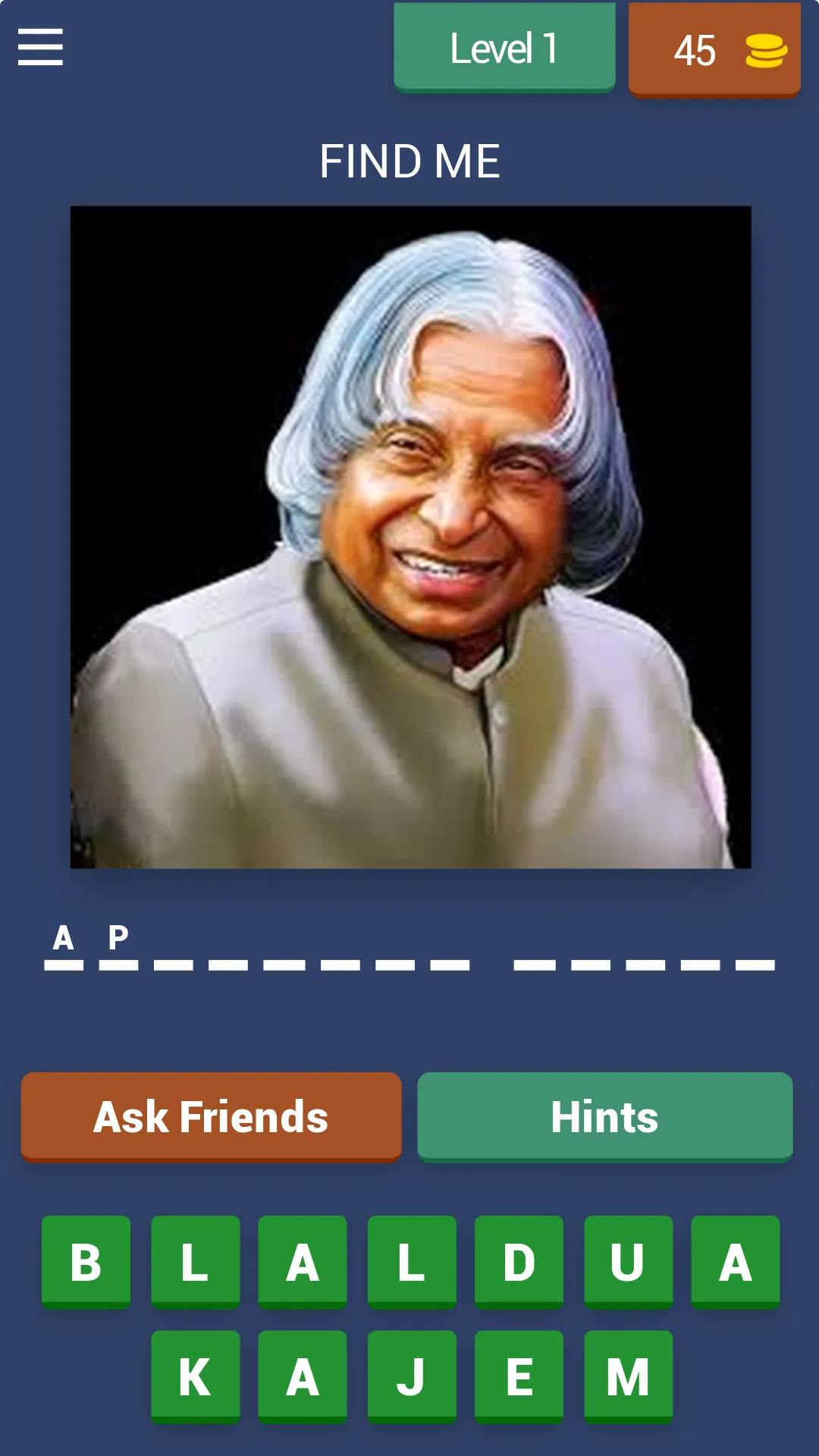
Task: Select the letter B tile
Action: tap(86, 1262)
